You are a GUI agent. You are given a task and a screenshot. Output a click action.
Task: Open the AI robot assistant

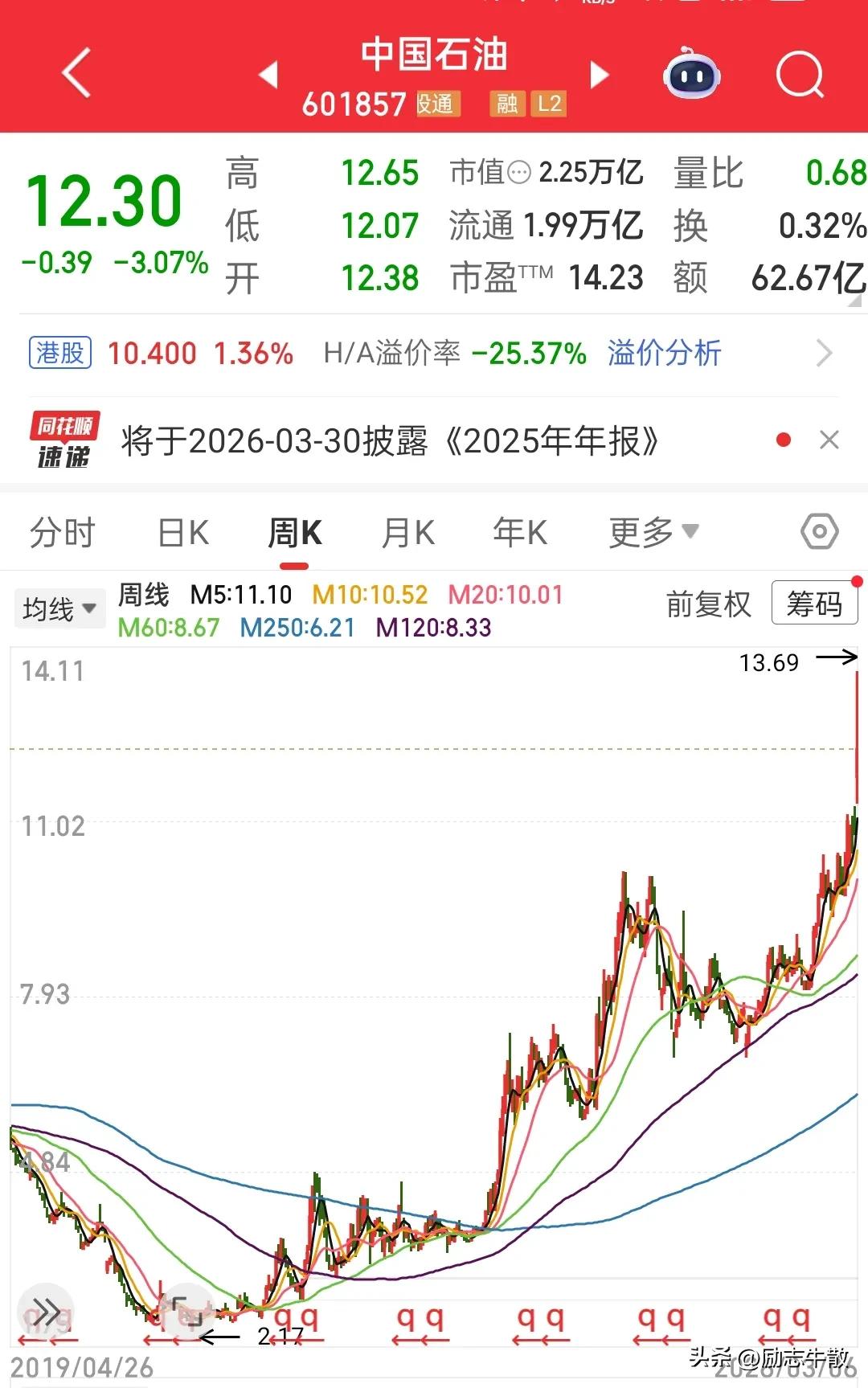tap(693, 73)
